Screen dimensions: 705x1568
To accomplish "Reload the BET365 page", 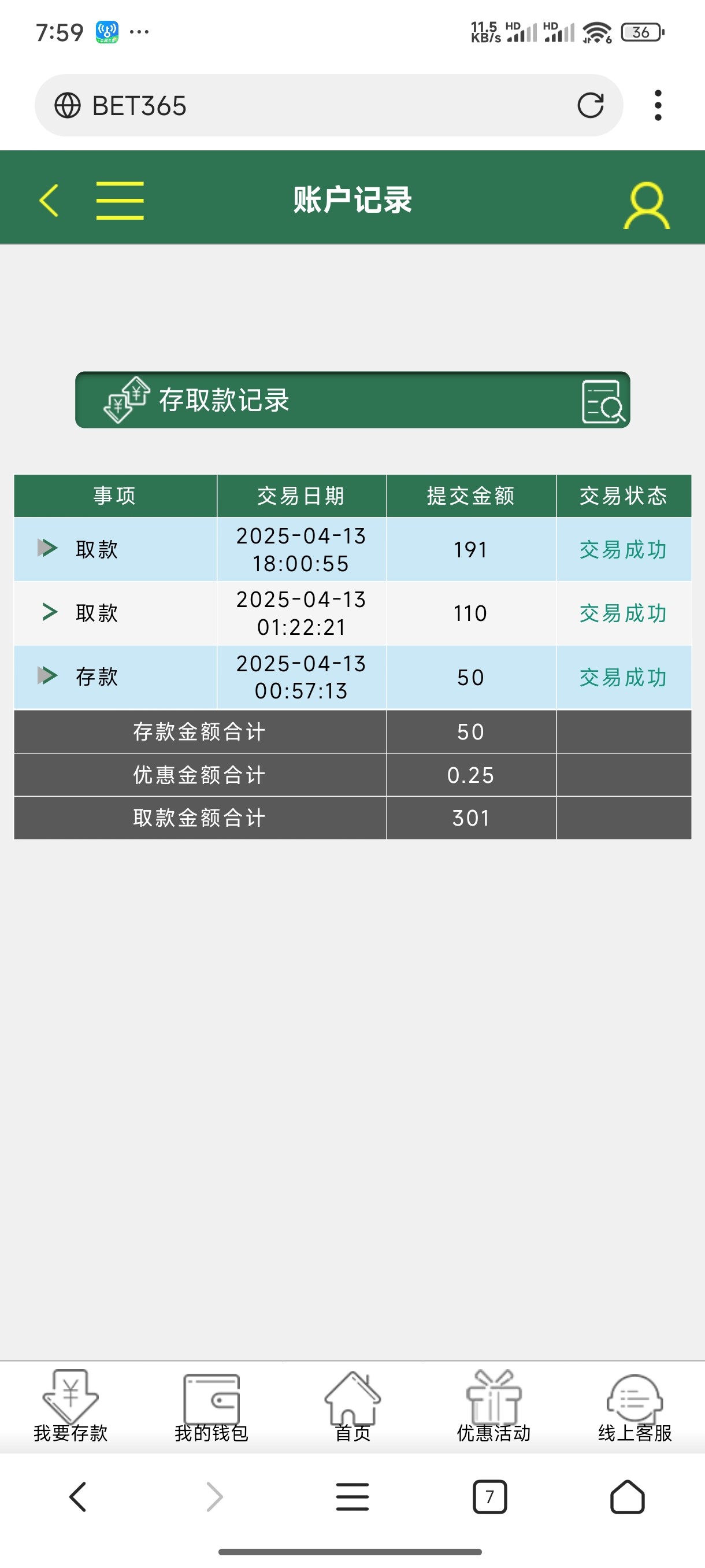I will [x=590, y=105].
